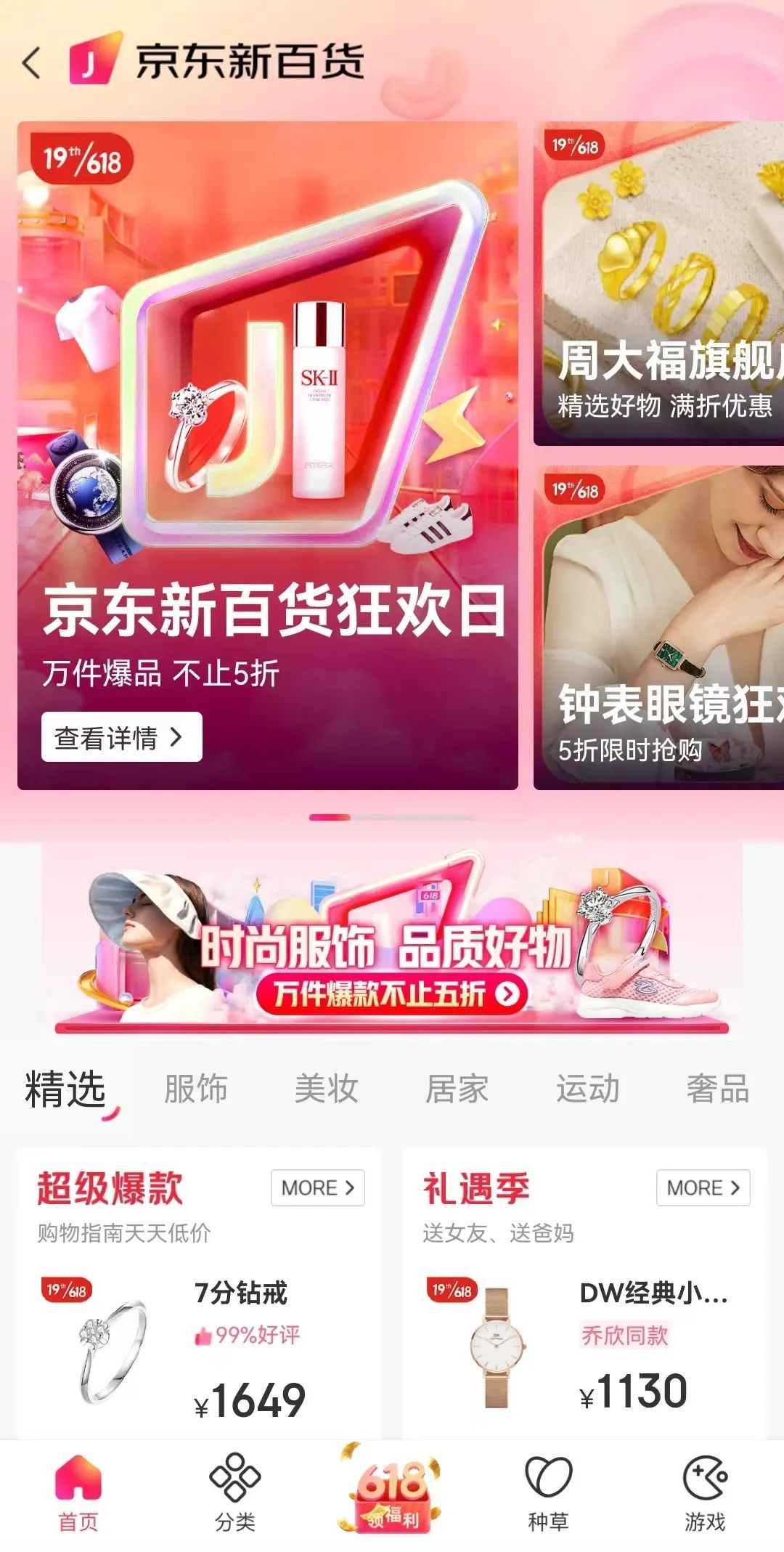
Task: Show the 居家 category
Action: [457, 1089]
